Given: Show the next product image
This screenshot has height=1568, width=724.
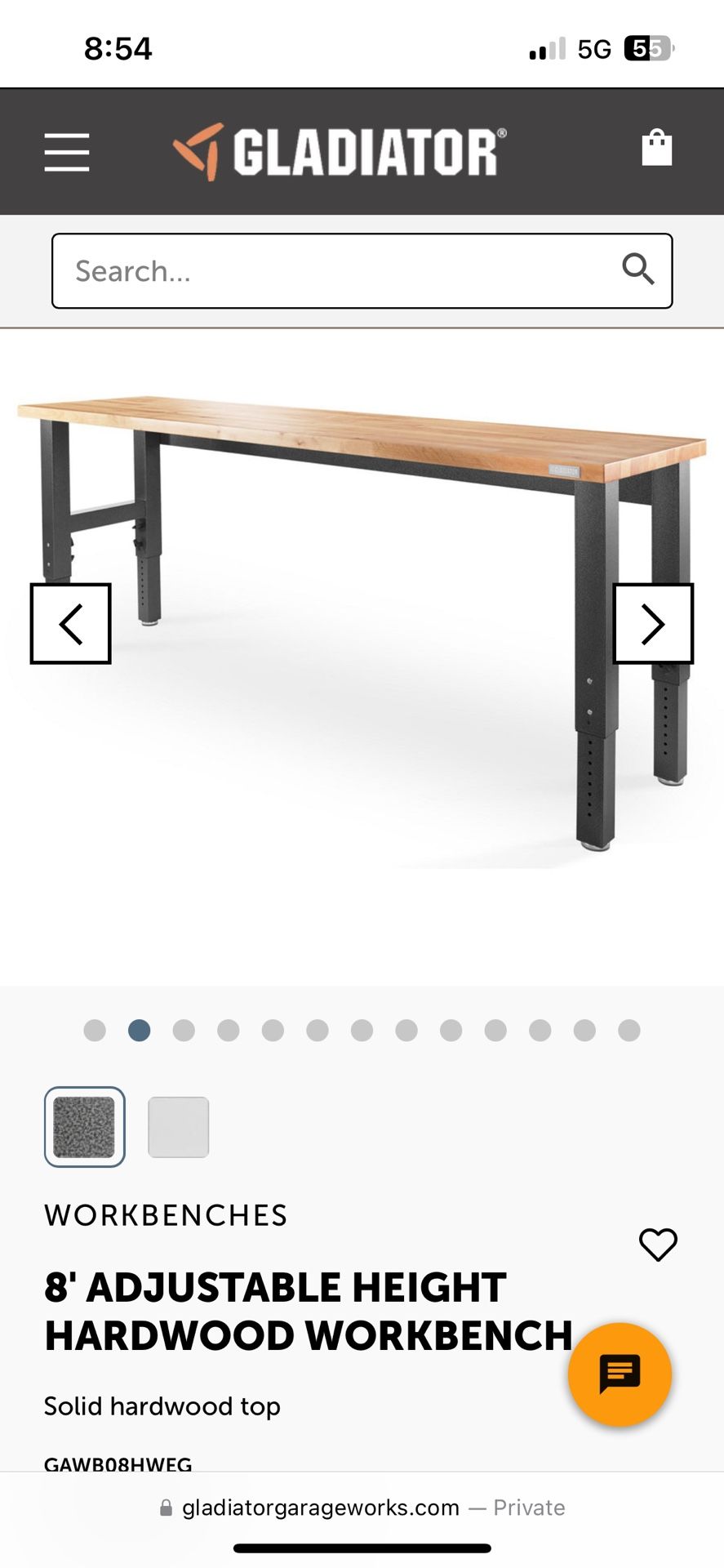Looking at the screenshot, I should pos(653,624).
